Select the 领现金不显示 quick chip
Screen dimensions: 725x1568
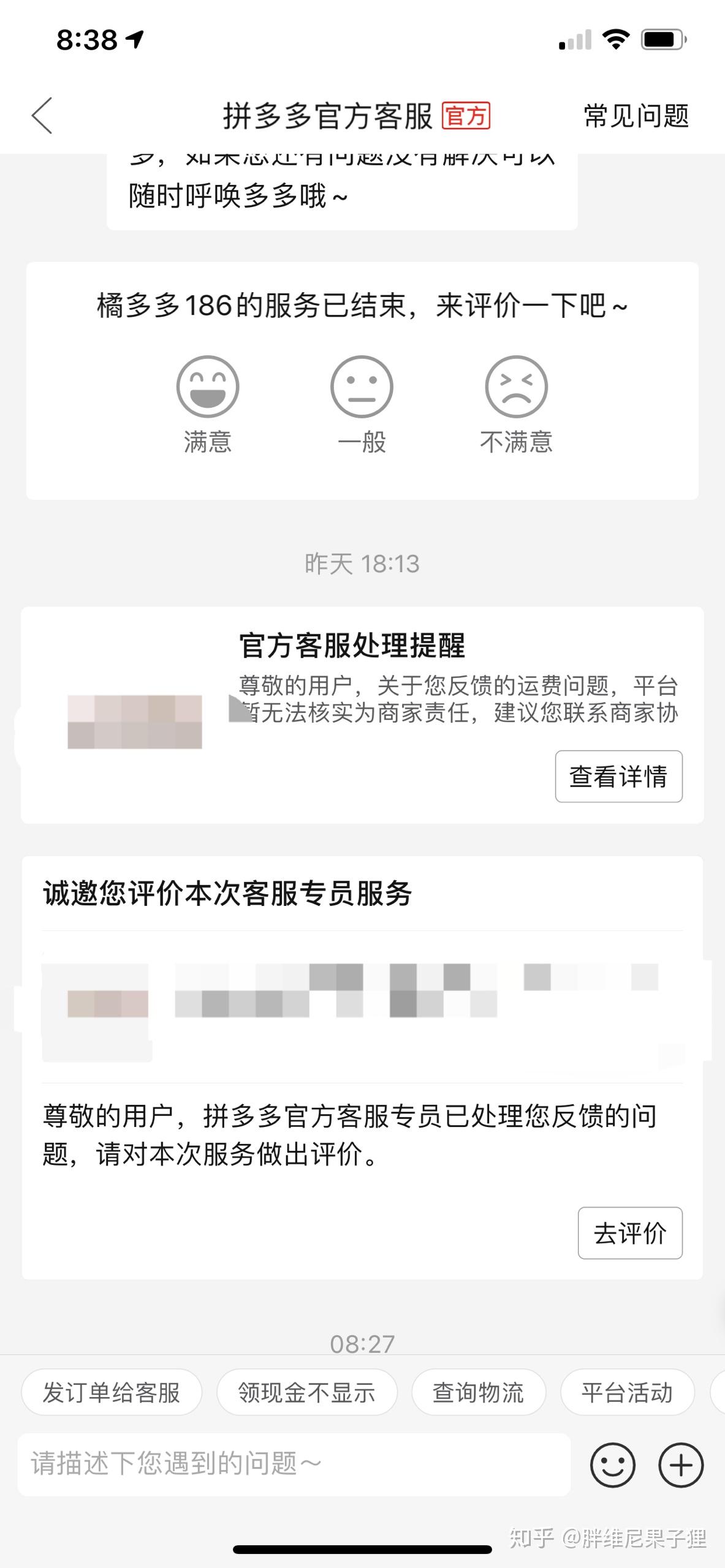(306, 1392)
